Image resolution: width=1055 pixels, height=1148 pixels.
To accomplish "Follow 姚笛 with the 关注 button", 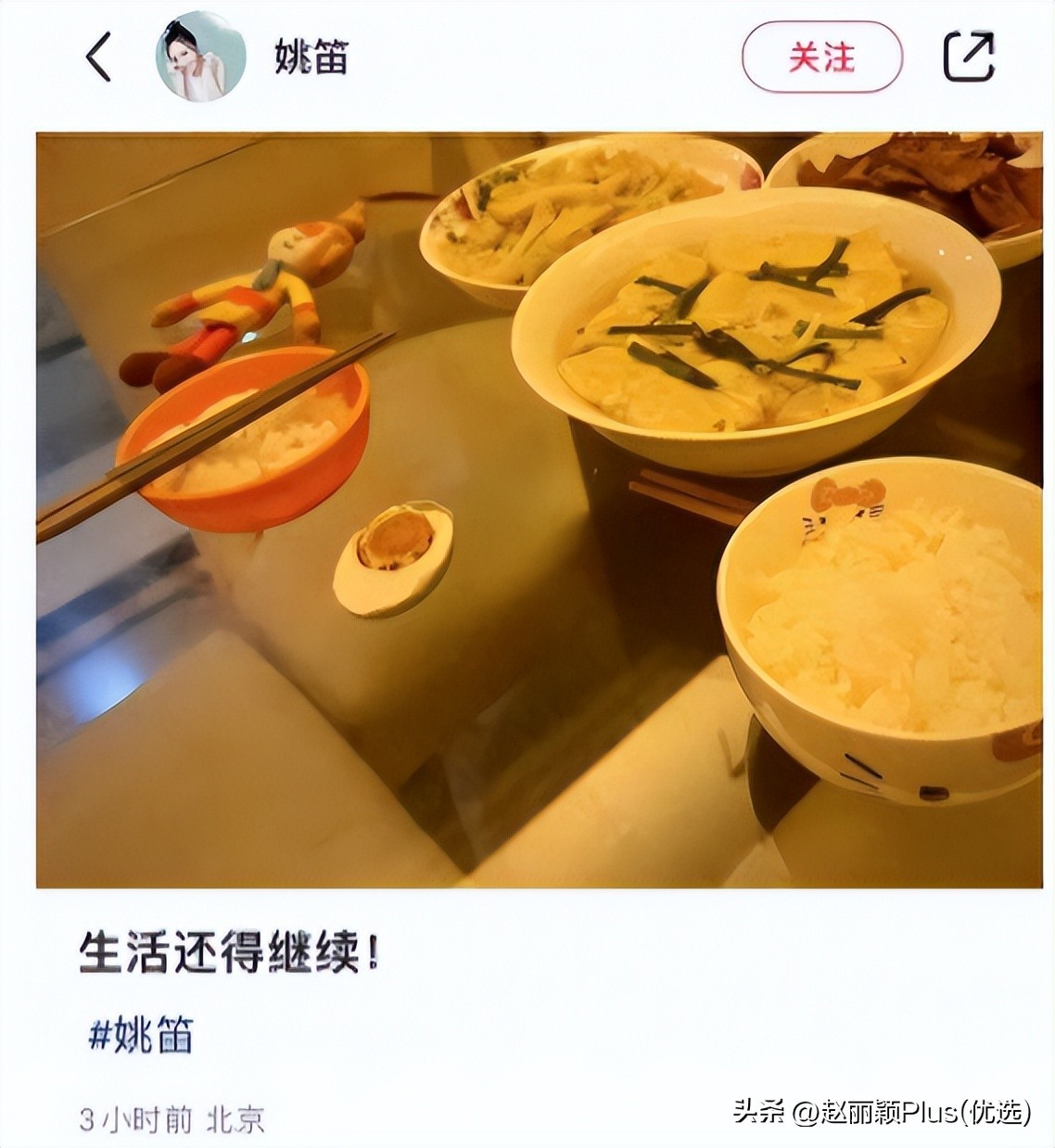I will 821,57.
